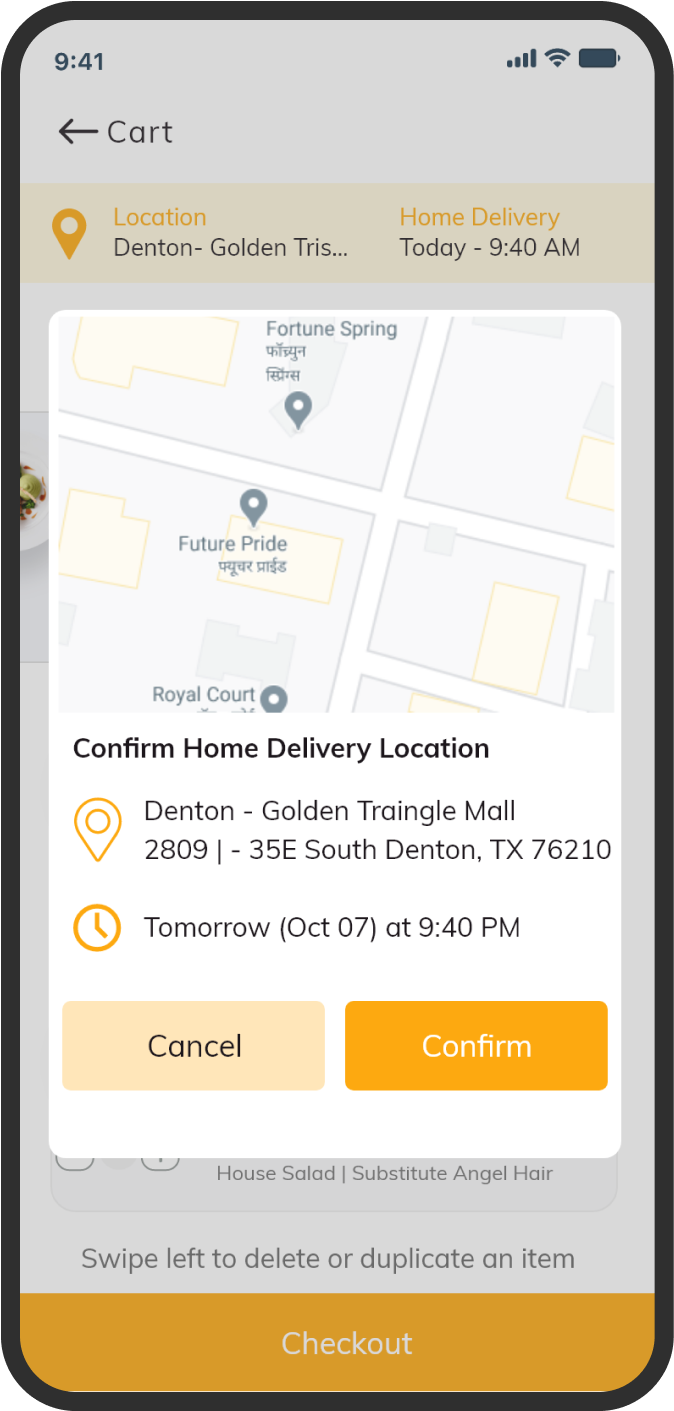
Task: Change the Home Delivery time
Action: click(x=490, y=233)
